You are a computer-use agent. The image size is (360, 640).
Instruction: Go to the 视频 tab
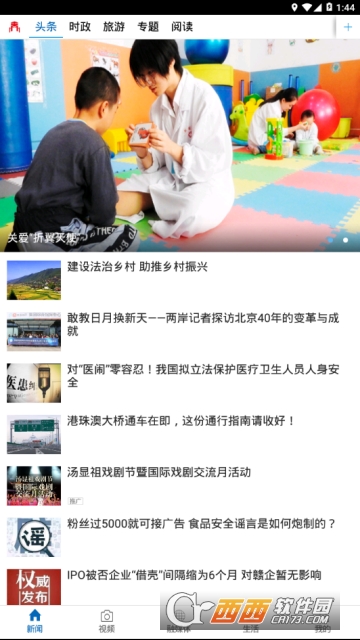click(107, 621)
